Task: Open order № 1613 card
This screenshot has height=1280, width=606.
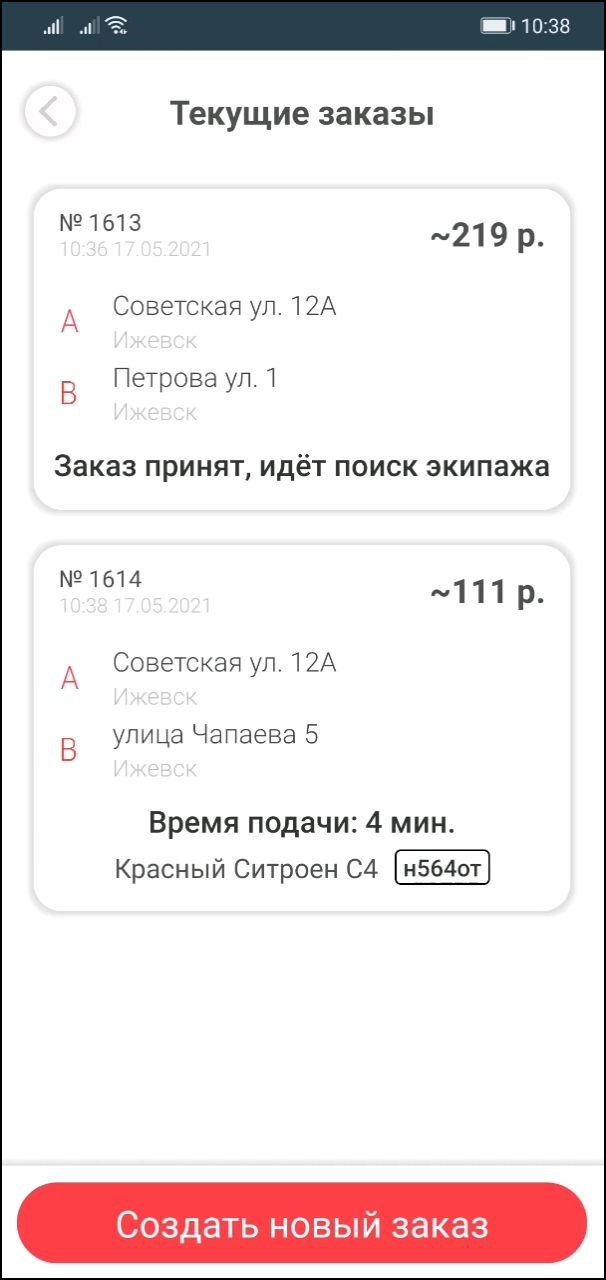Action: [302, 349]
